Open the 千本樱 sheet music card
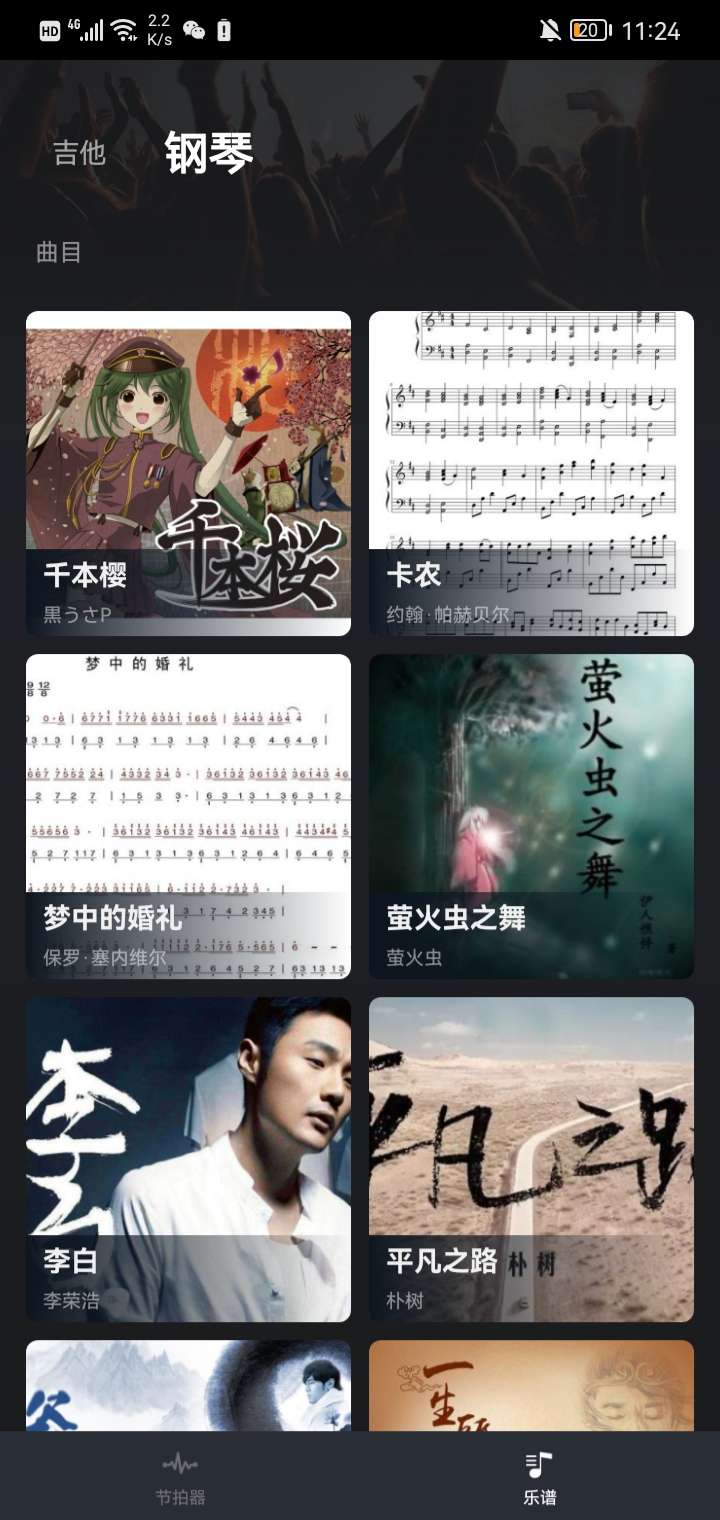The image size is (720, 1520). (x=188, y=473)
